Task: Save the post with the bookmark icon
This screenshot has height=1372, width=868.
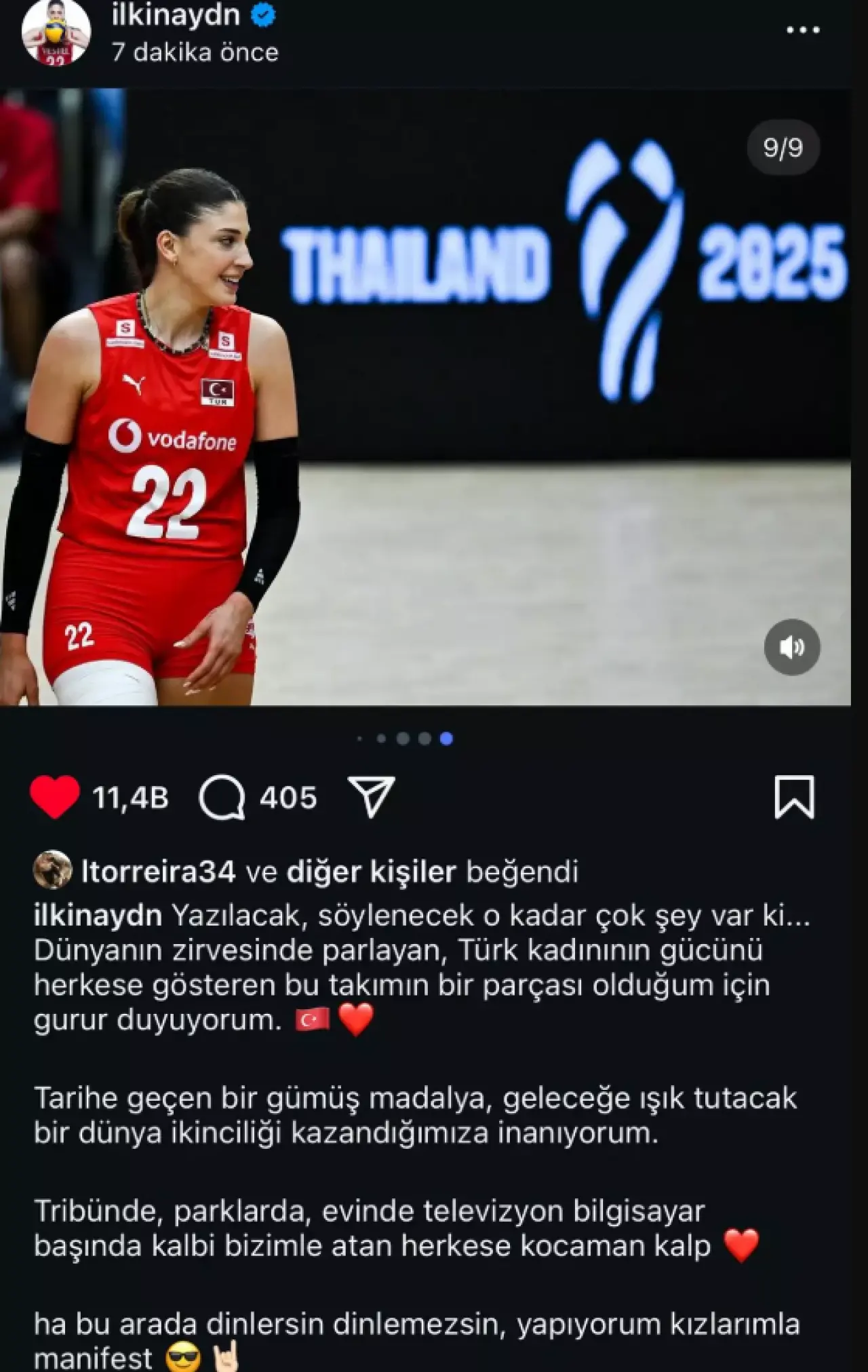Action: pyautogui.click(x=794, y=797)
